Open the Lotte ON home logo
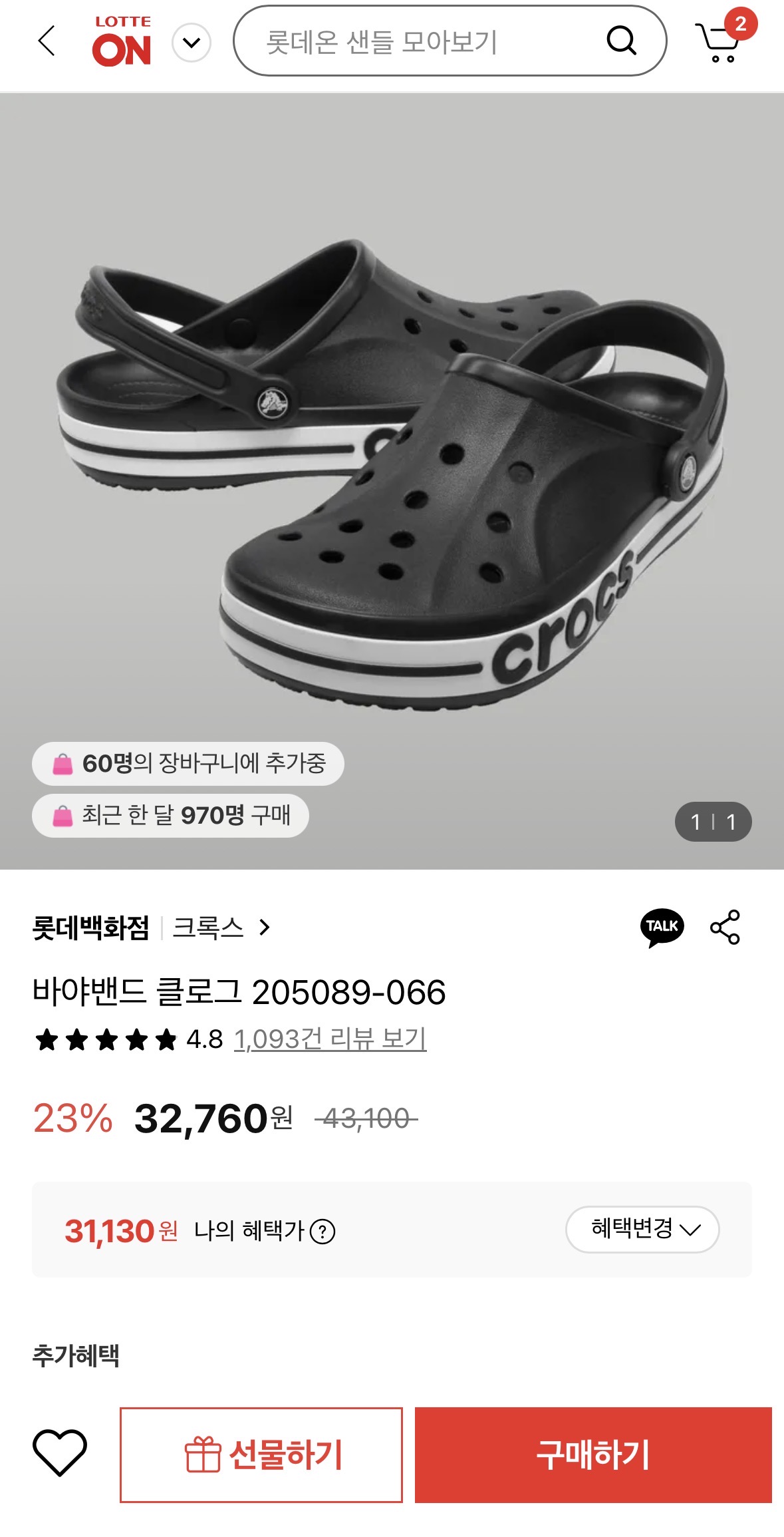The height and width of the screenshot is (1537, 784). tap(122, 42)
